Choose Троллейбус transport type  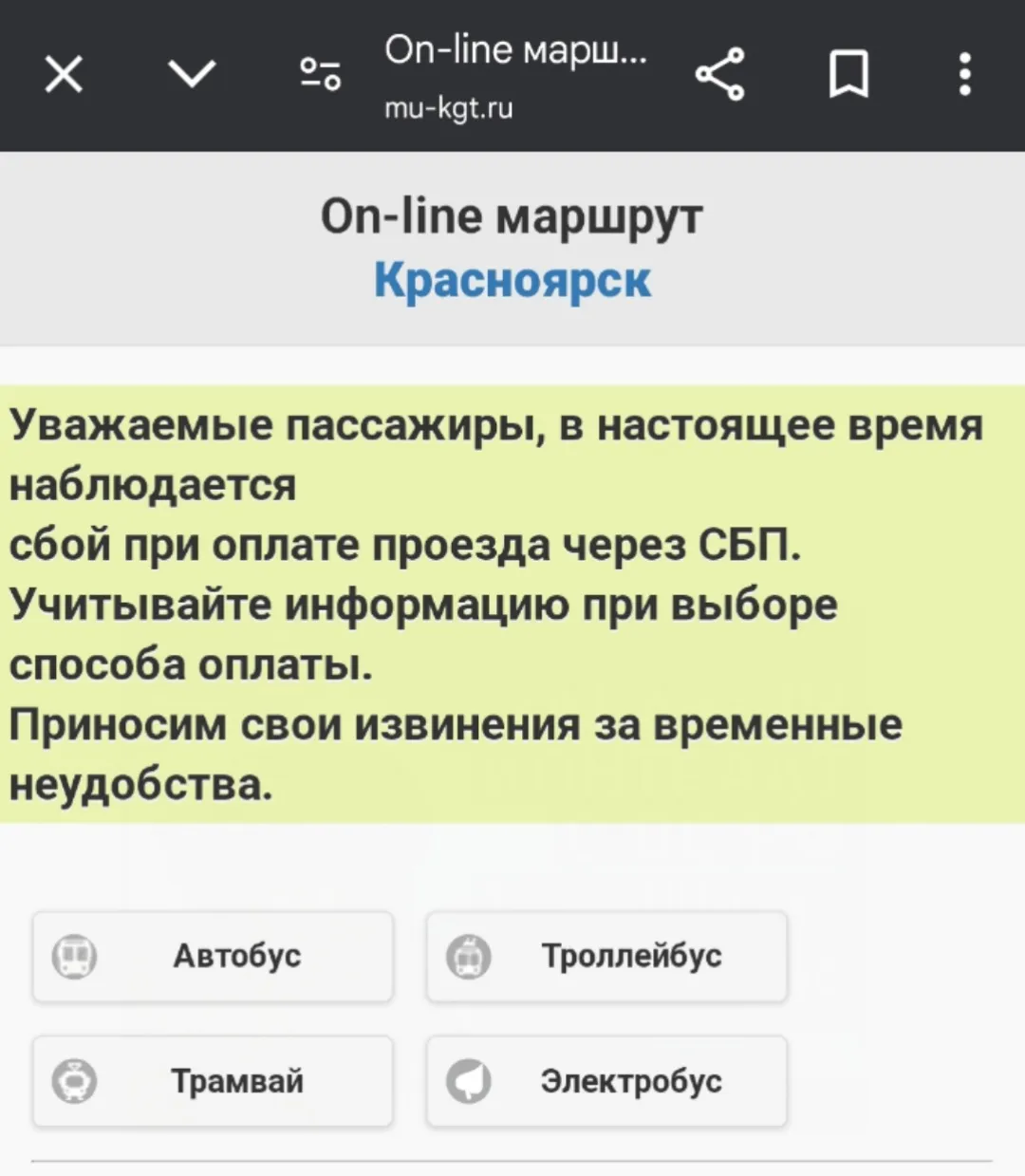pos(606,956)
